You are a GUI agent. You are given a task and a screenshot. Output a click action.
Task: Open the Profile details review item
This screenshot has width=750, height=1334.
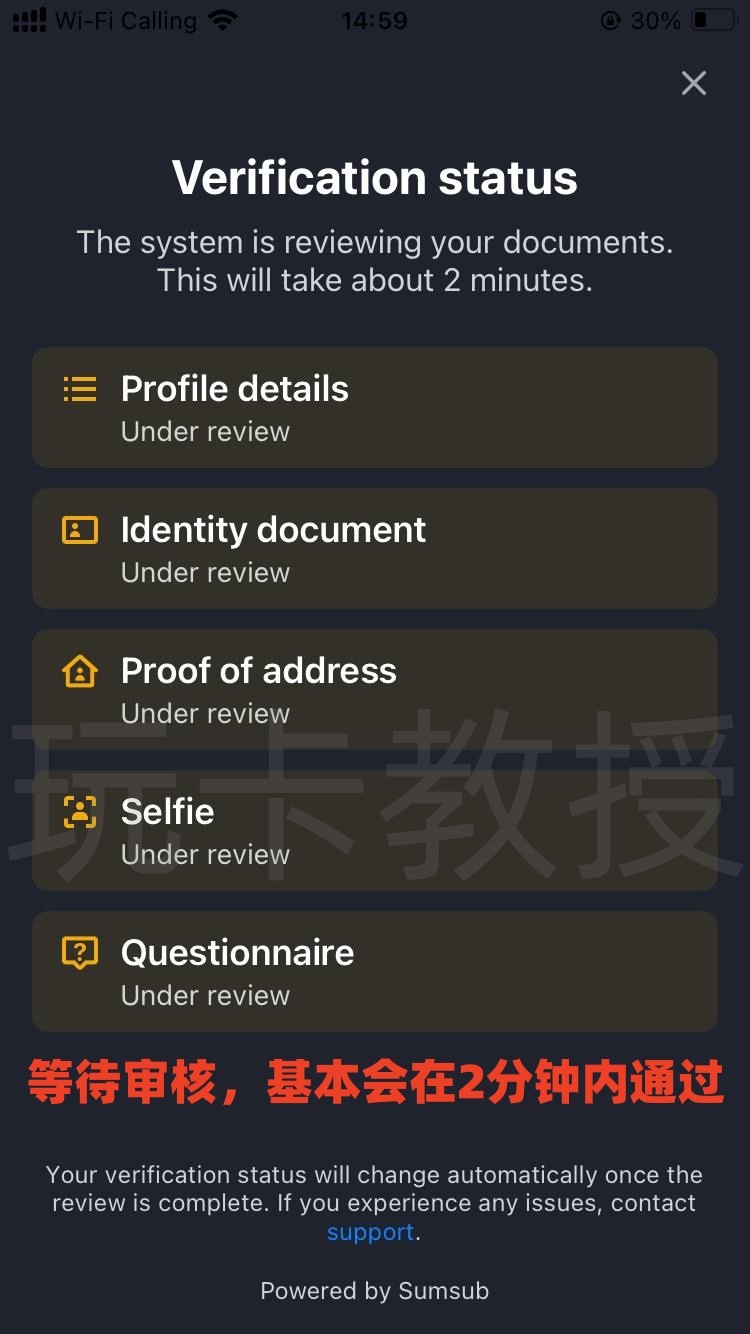pyautogui.click(x=375, y=407)
